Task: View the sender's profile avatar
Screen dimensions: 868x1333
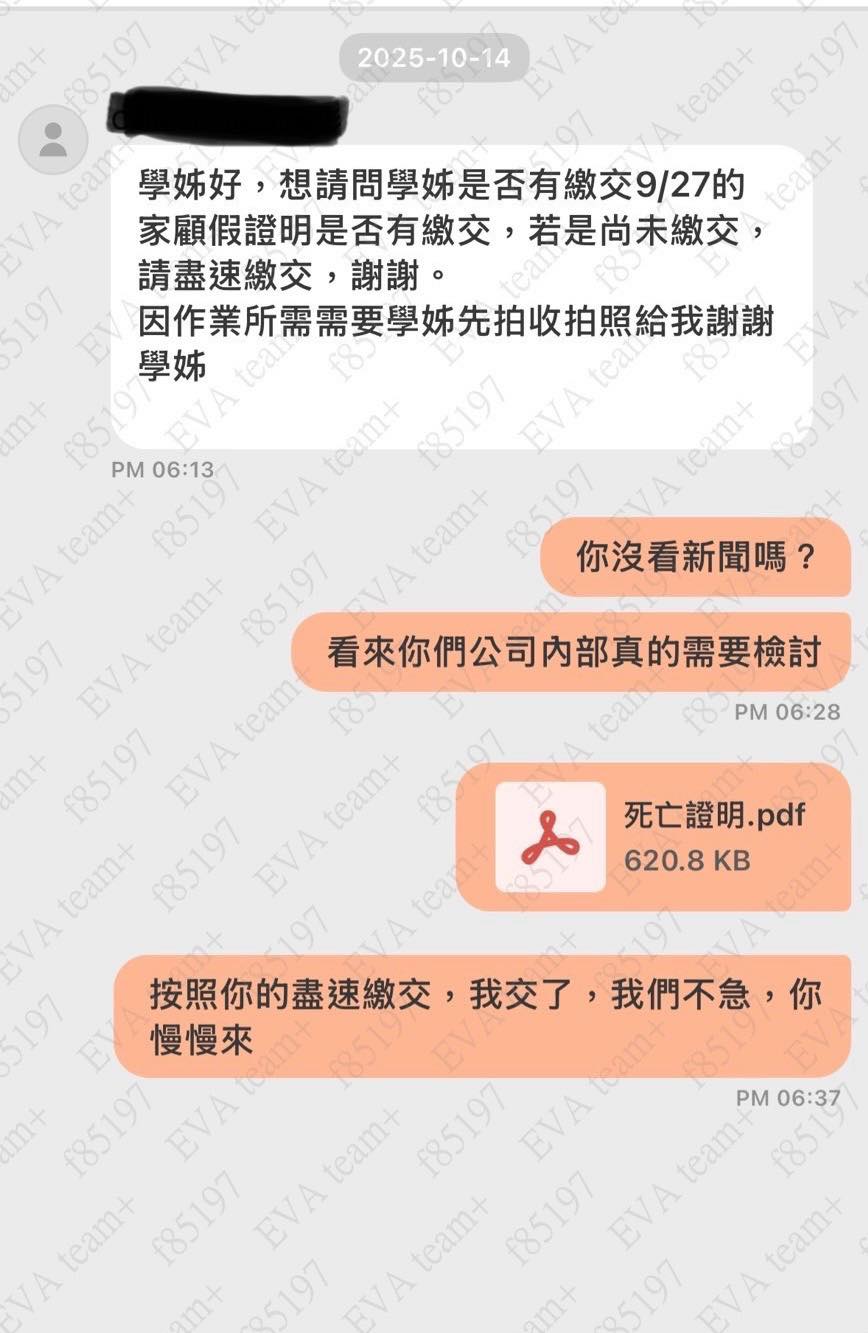Action: click(x=52, y=140)
